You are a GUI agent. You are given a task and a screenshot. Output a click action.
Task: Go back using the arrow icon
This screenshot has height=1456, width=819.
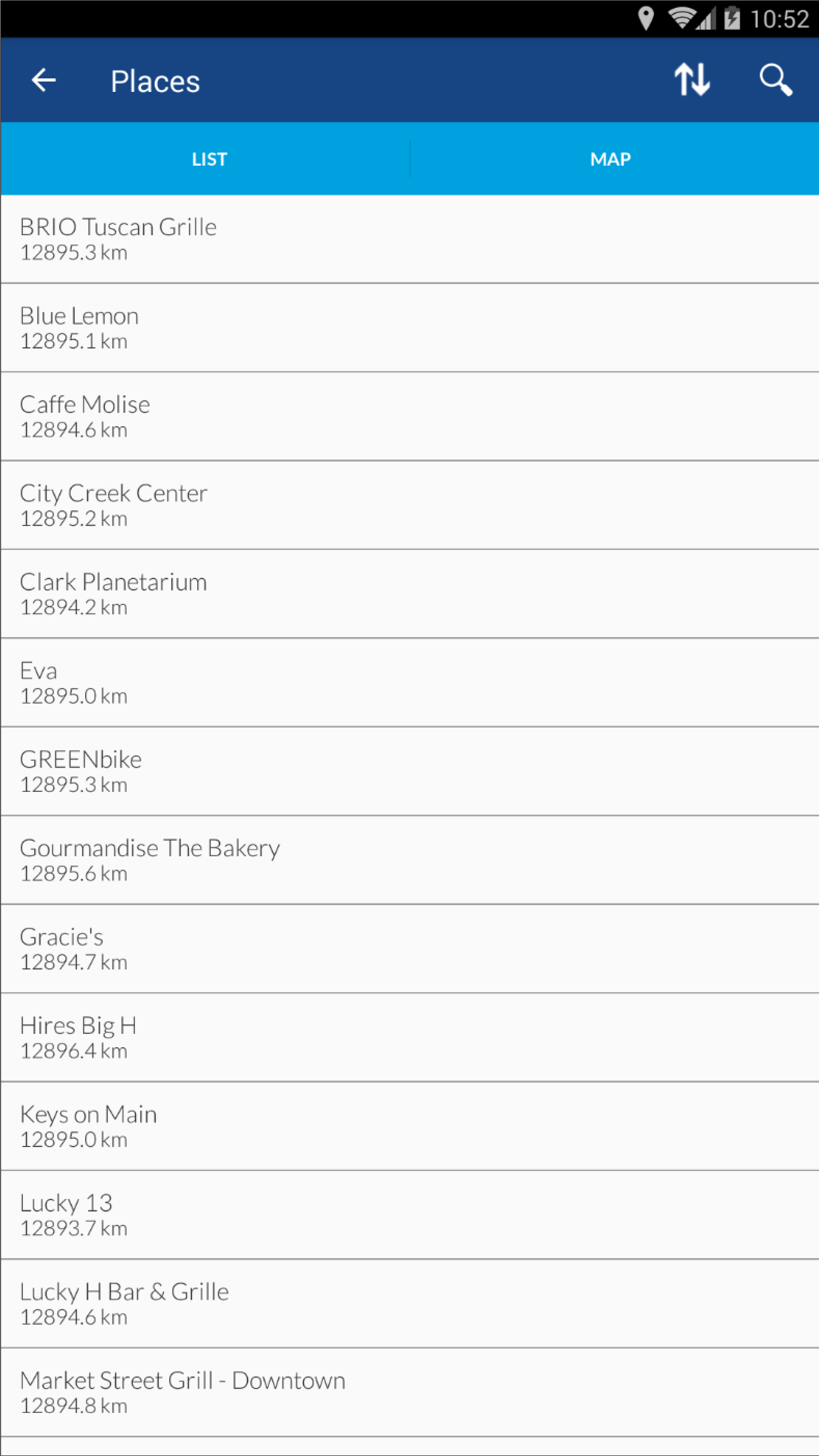44,80
